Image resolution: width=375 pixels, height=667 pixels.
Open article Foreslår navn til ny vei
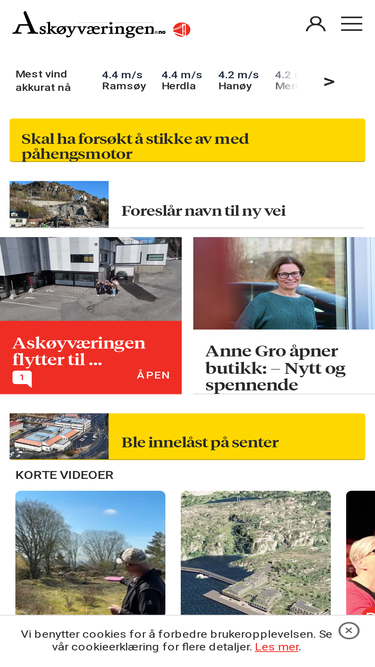(x=188, y=205)
